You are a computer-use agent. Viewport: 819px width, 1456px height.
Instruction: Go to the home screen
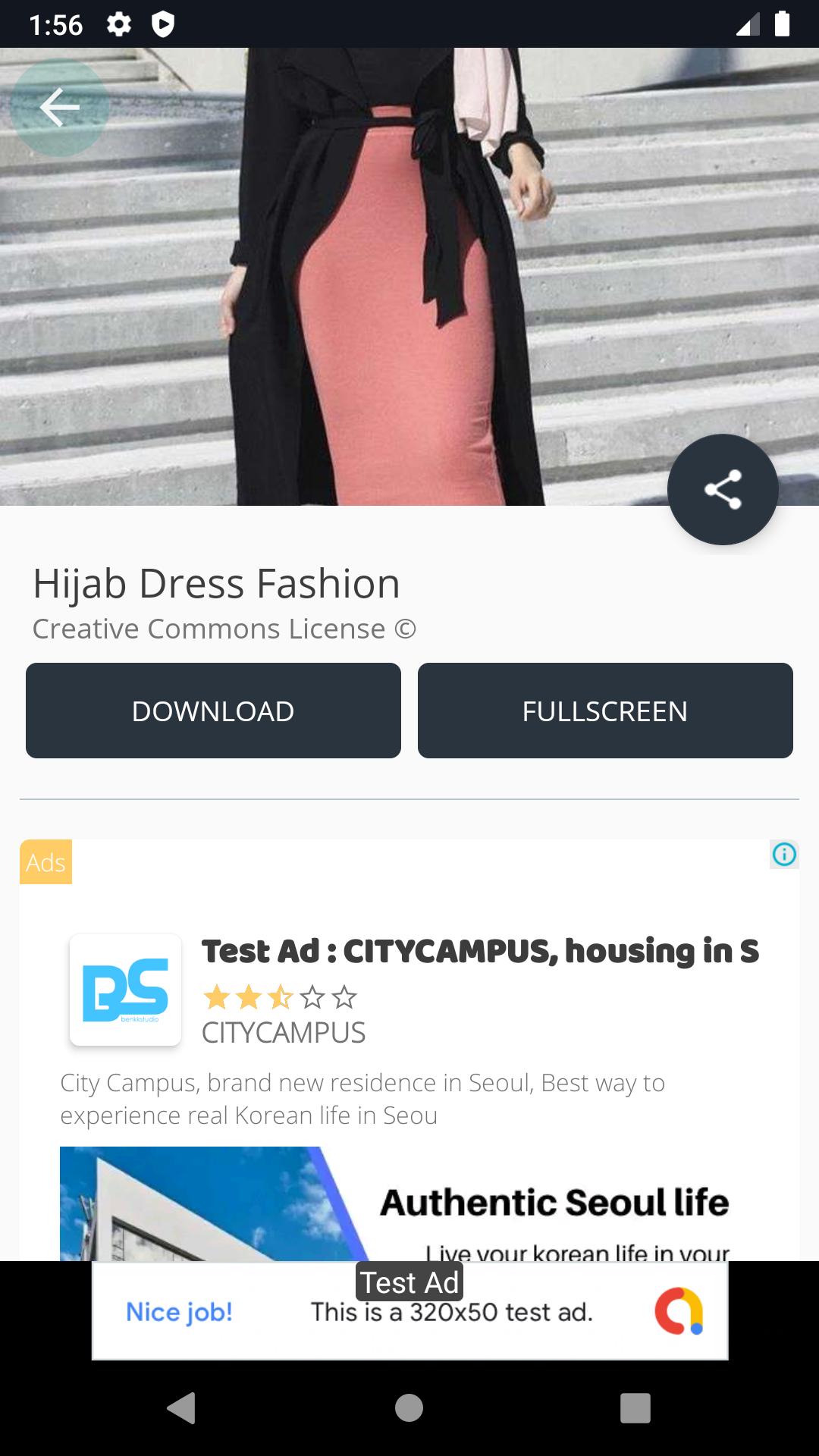click(x=409, y=1408)
